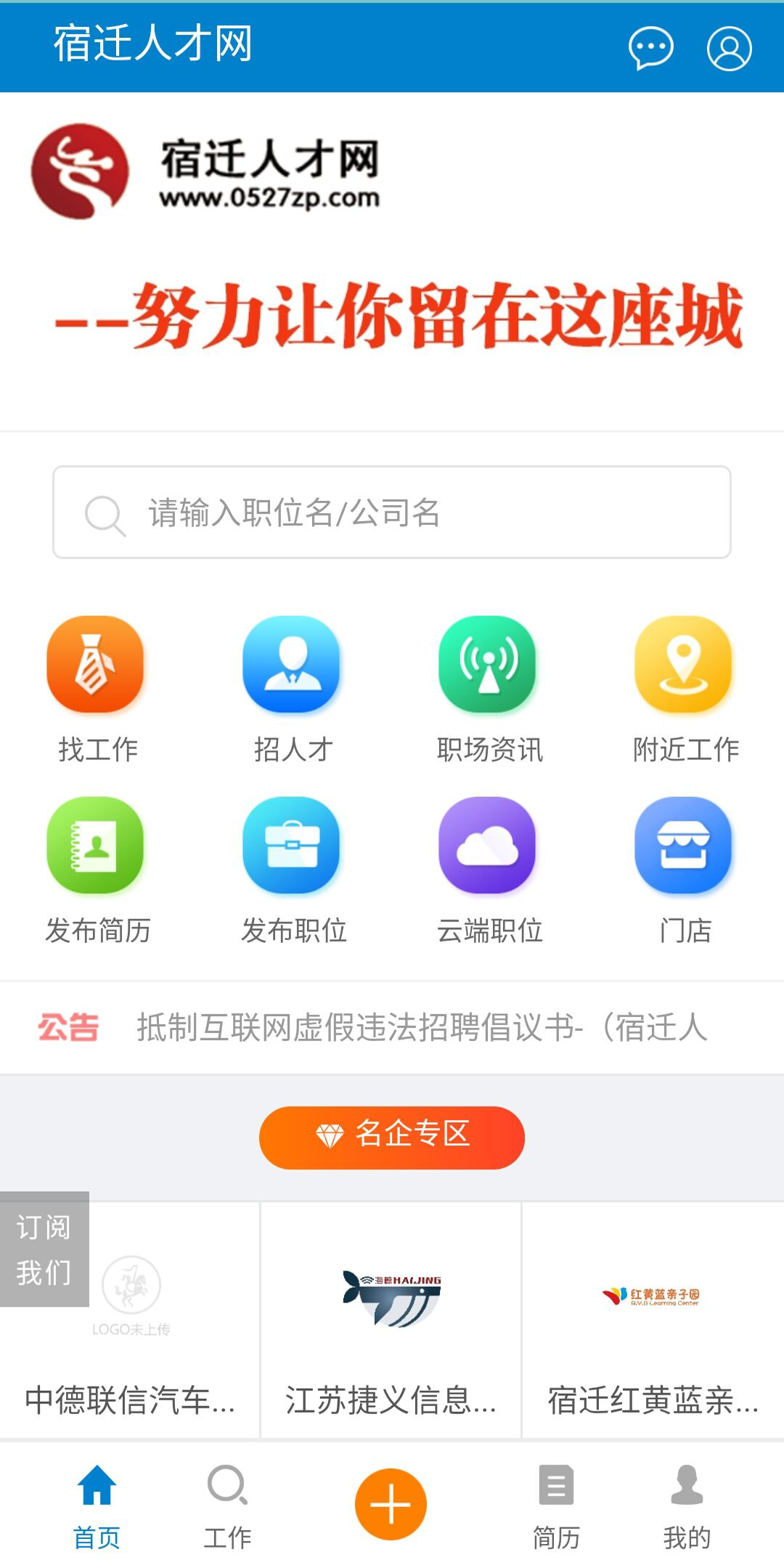Open 职场资讯 workplace news
The height and width of the screenshot is (1568, 784).
[x=488, y=664]
